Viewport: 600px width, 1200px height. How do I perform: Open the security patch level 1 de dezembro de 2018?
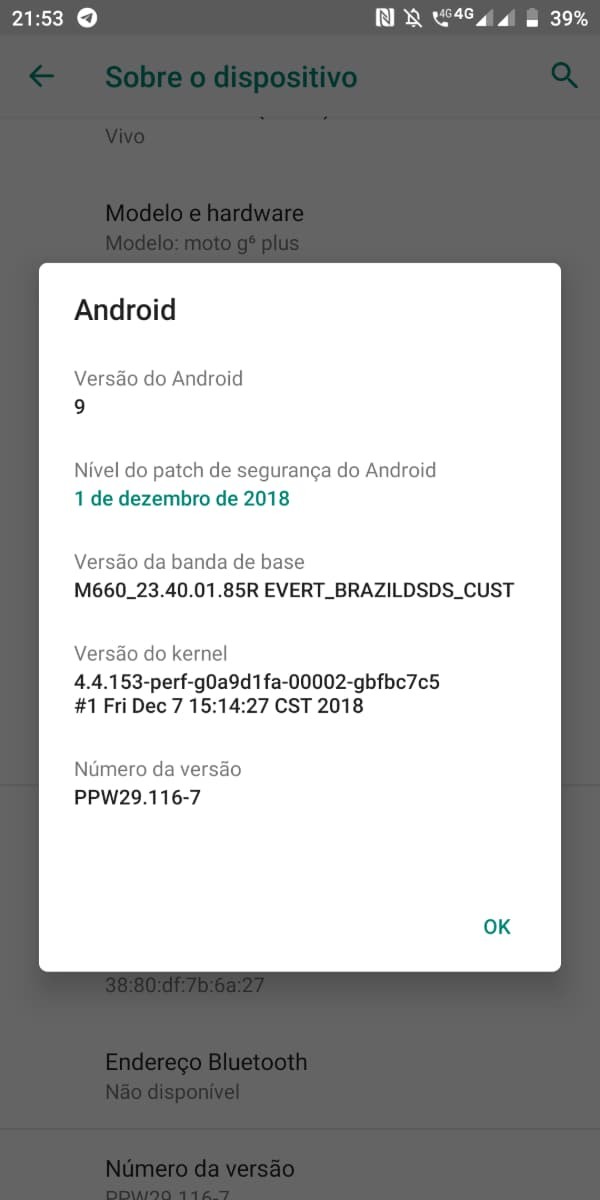(x=182, y=497)
